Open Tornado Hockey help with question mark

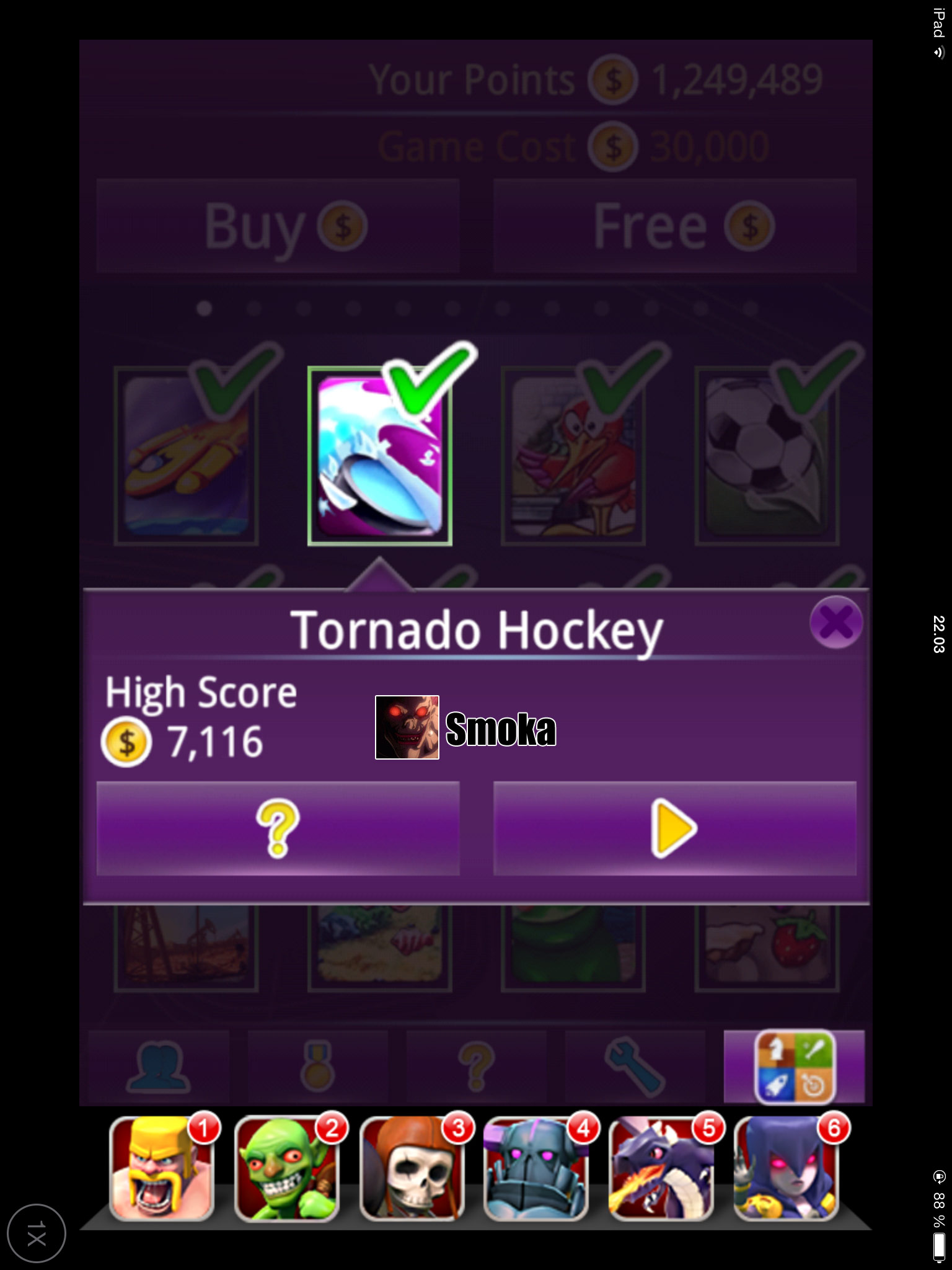(278, 828)
